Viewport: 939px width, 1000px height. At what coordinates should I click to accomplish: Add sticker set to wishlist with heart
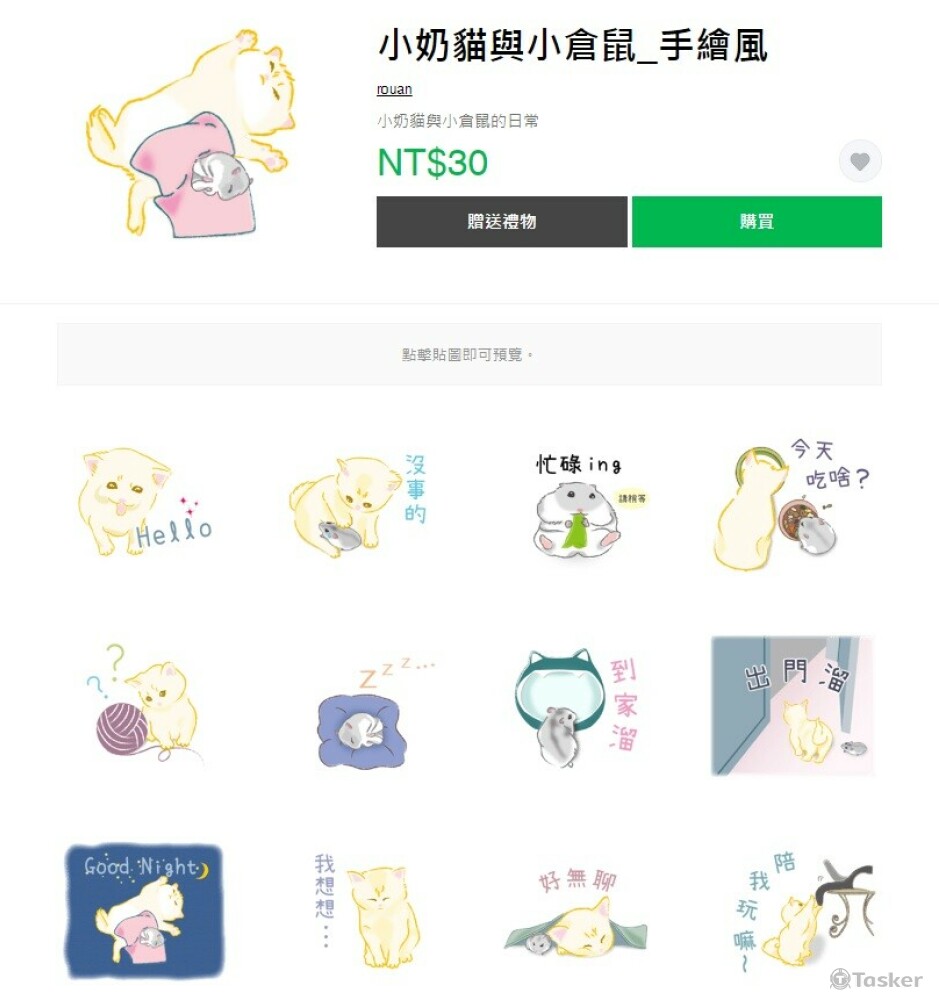coord(860,161)
